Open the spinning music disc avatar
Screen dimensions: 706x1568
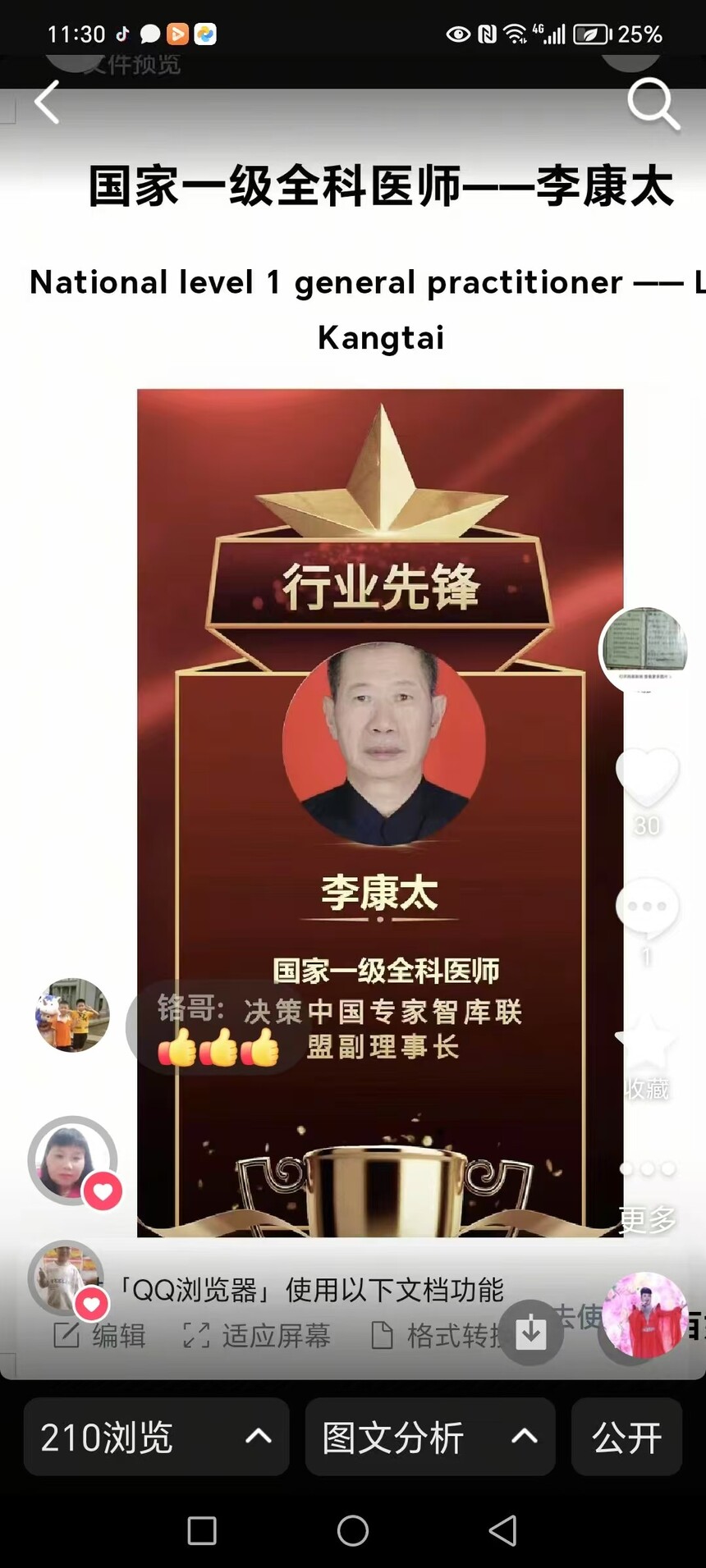pyautogui.click(x=644, y=1315)
